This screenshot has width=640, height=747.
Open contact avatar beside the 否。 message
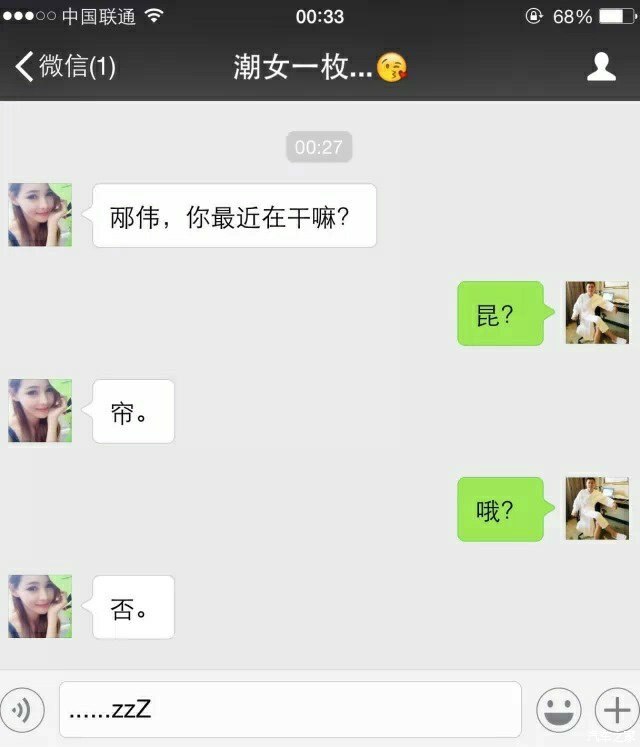coord(40,606)
